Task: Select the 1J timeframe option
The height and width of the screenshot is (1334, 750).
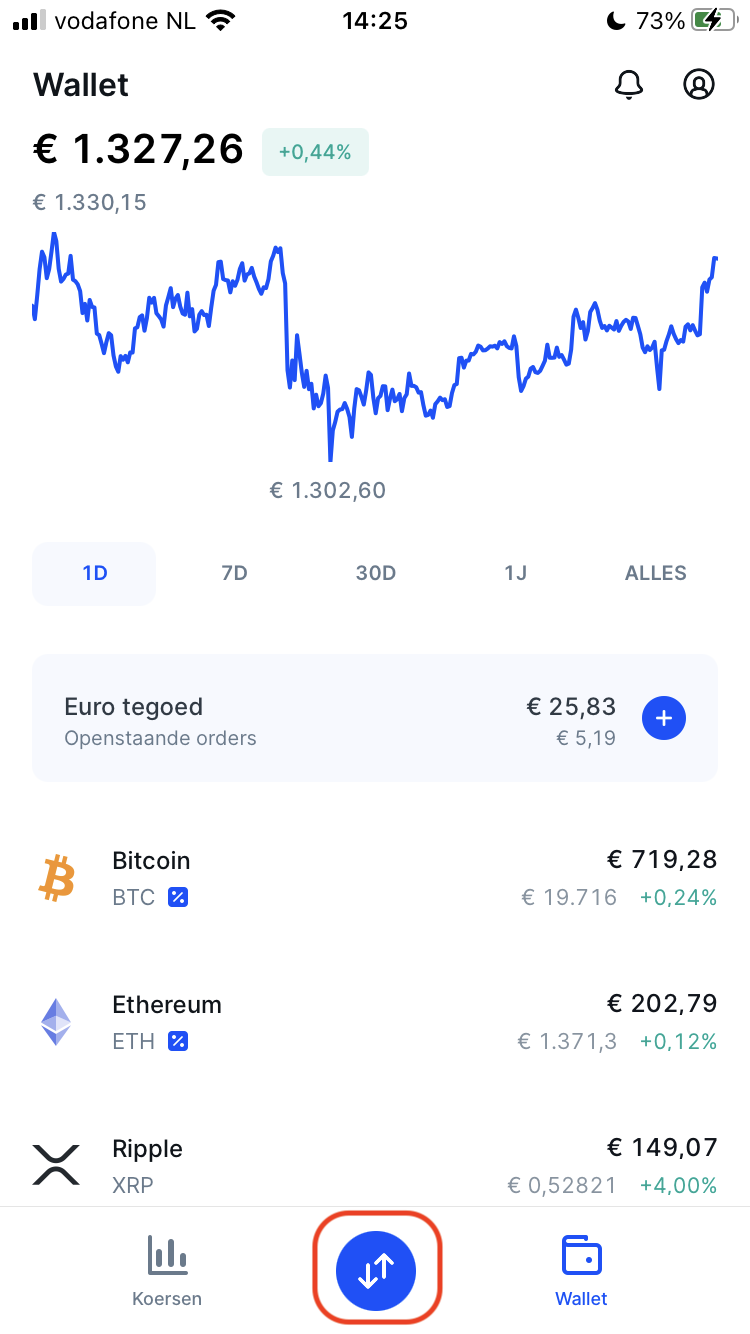Action: (x=515, y=573)
